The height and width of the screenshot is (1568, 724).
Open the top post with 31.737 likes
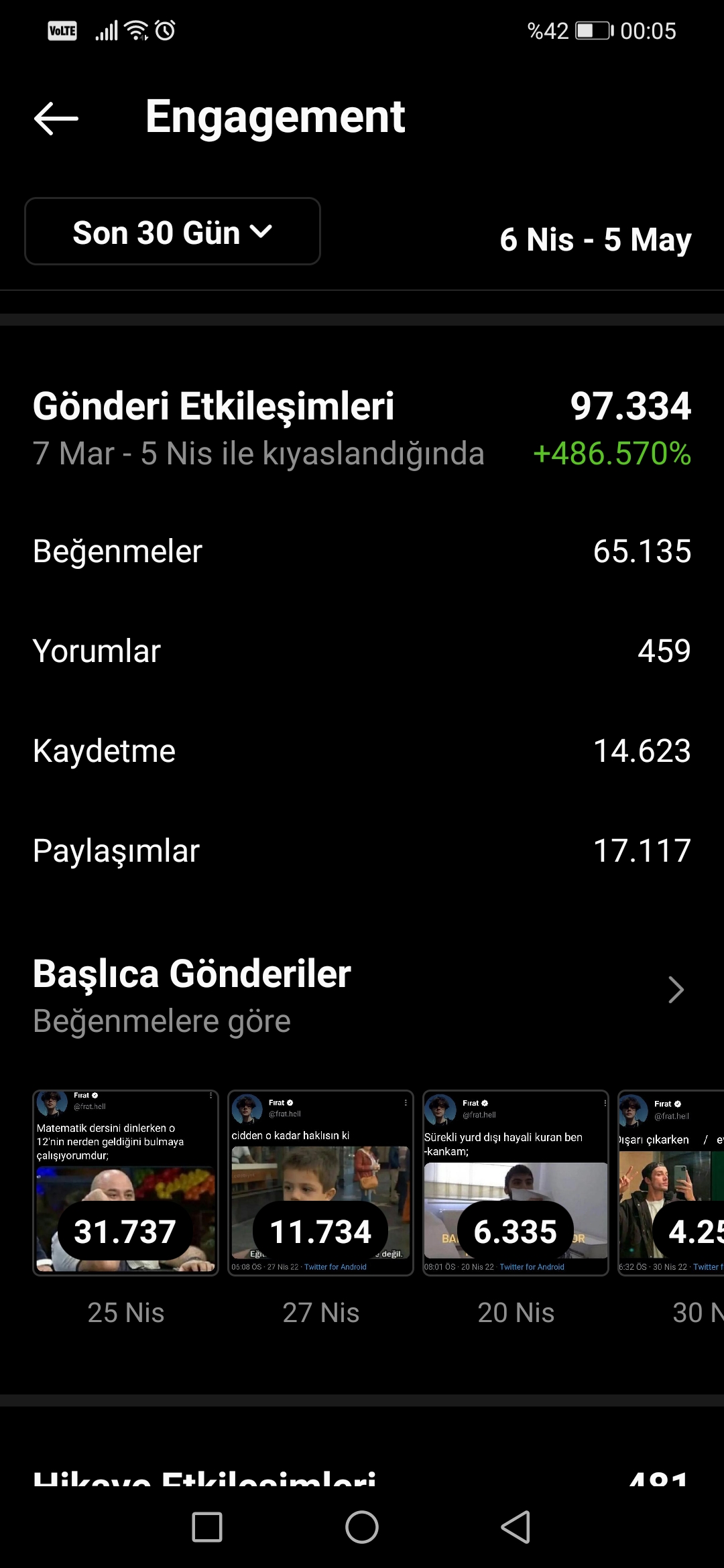pyautogui.click(x=125, y=1183)
